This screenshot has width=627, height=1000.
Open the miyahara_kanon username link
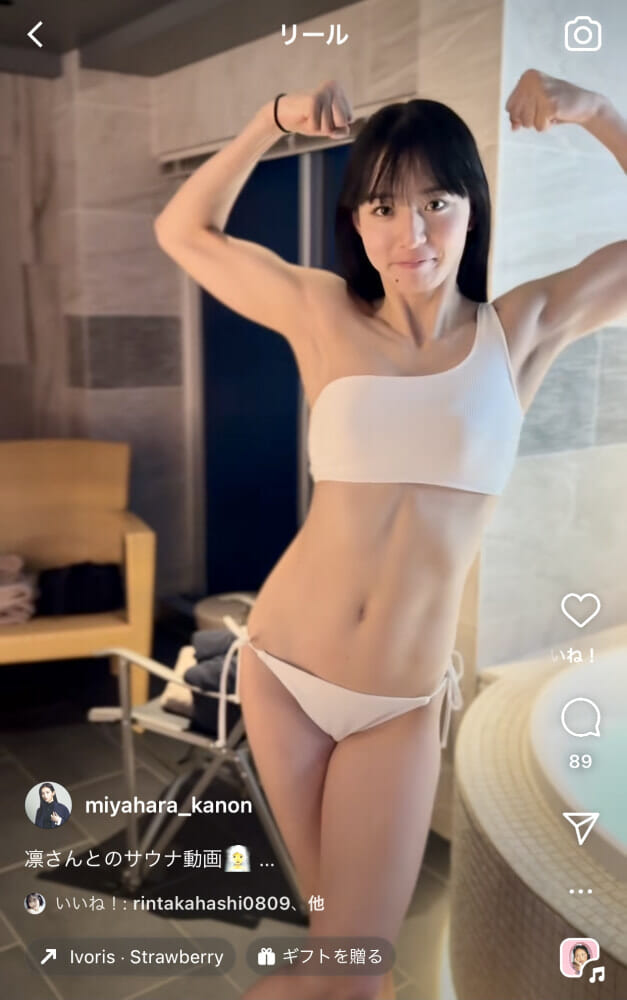168,805
